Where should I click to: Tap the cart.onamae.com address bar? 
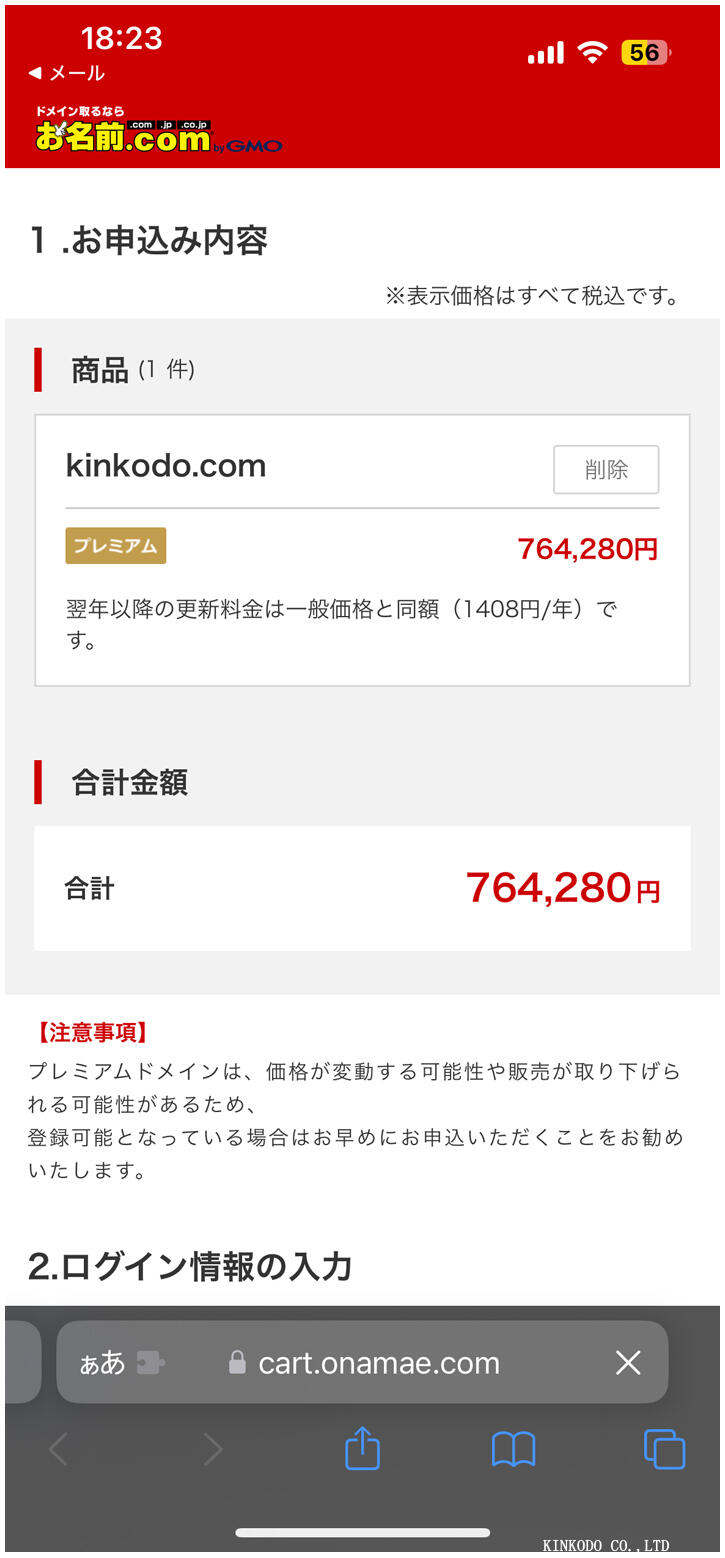(378, 1362)
